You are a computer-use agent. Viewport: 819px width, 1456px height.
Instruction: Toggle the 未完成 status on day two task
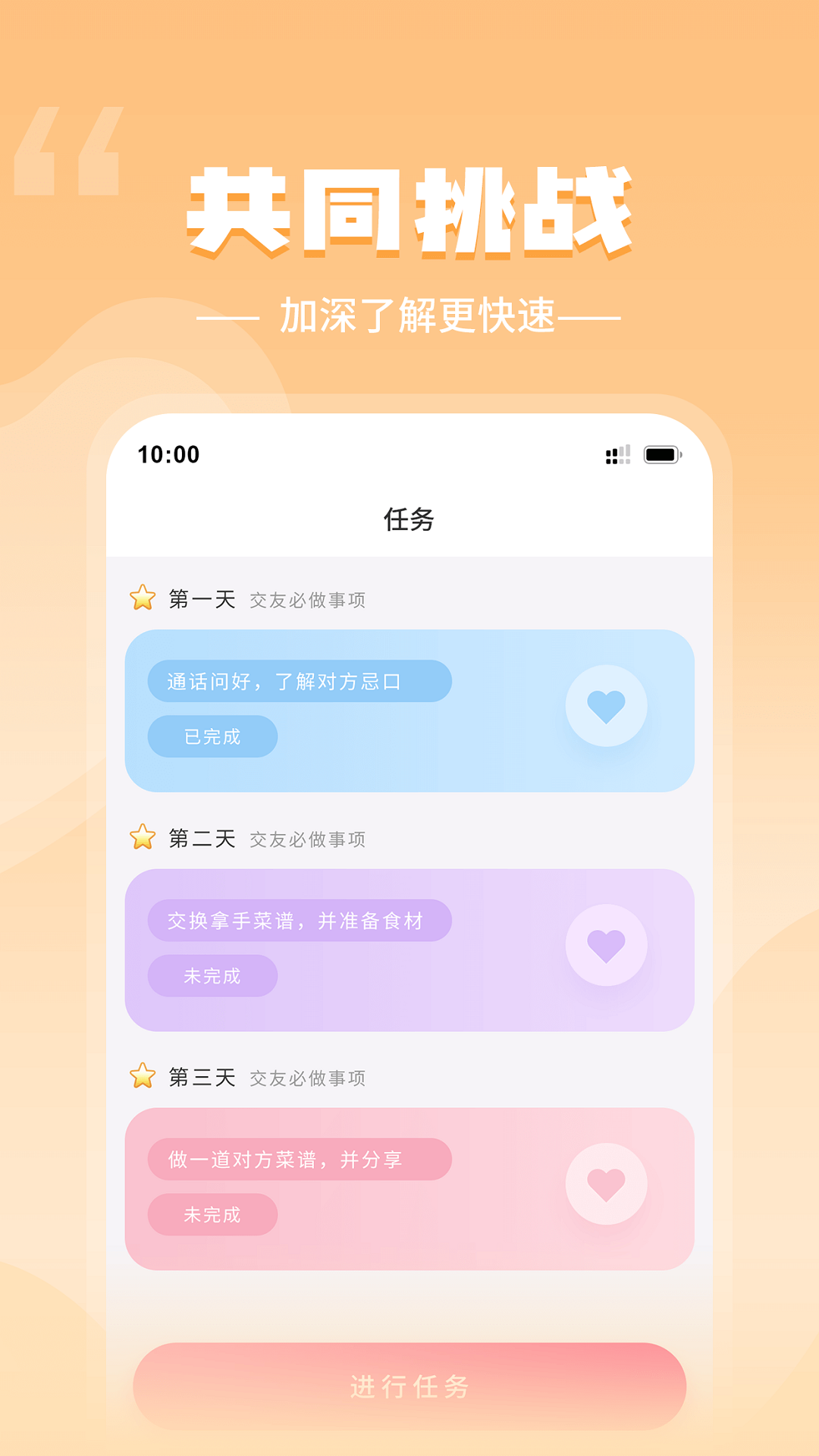tap(213, 976)
